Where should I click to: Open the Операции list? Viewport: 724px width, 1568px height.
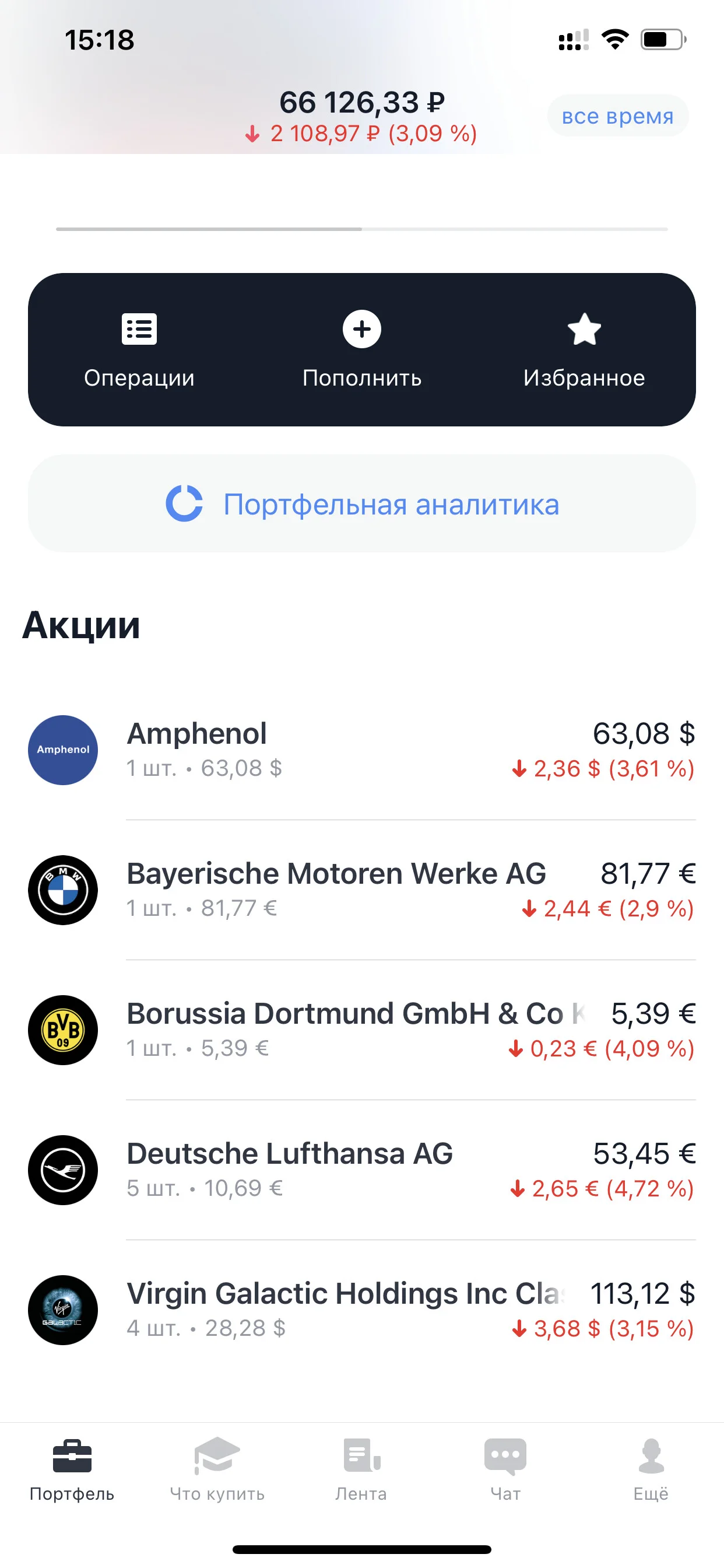pyautogui.click(x=139, y=350)
